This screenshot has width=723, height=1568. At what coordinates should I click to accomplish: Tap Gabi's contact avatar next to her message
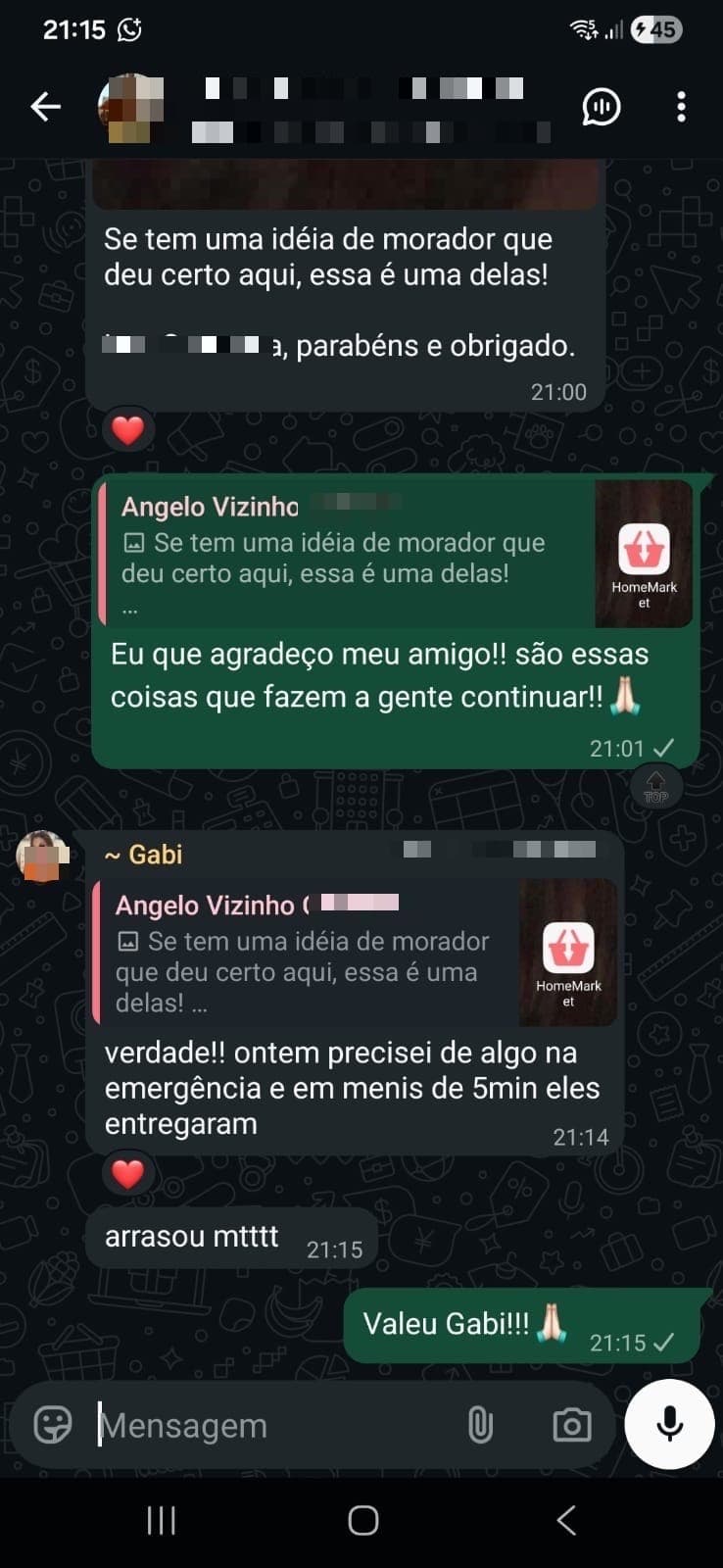[41, 855]
